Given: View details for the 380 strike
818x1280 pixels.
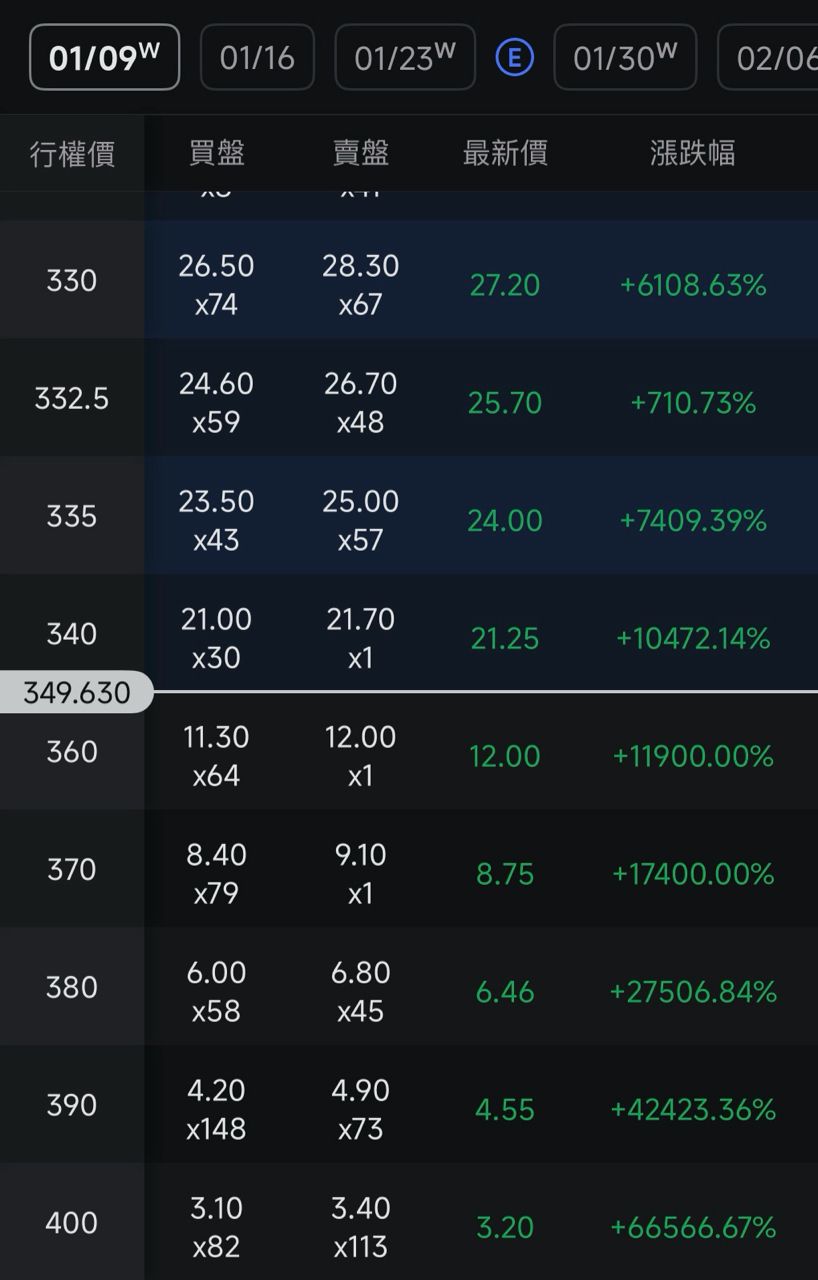Looking at the screenshot, I should (x=72, y=988).
